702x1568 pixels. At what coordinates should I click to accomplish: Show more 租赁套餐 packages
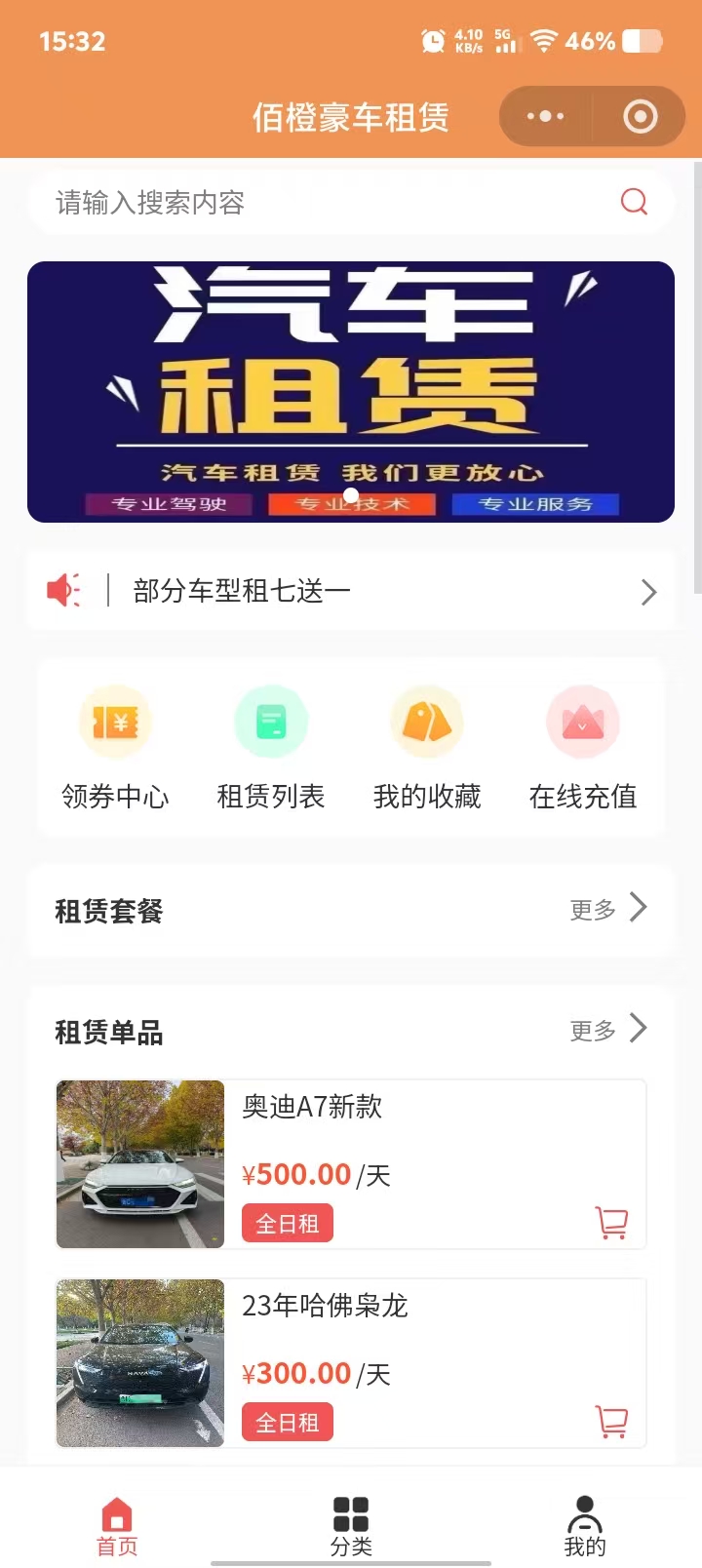point(607,909)
